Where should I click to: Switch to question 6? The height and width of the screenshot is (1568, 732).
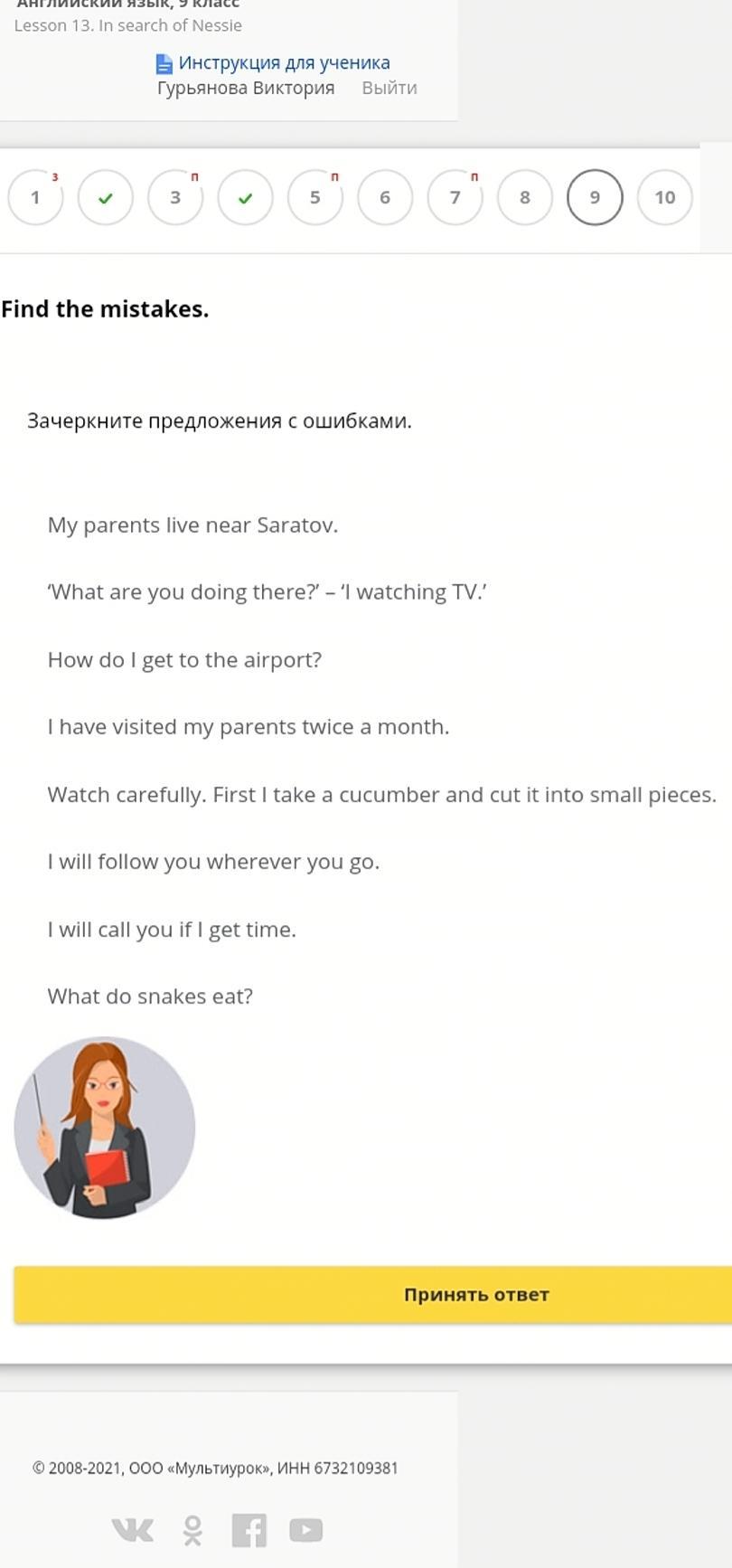tap(385, 197)
